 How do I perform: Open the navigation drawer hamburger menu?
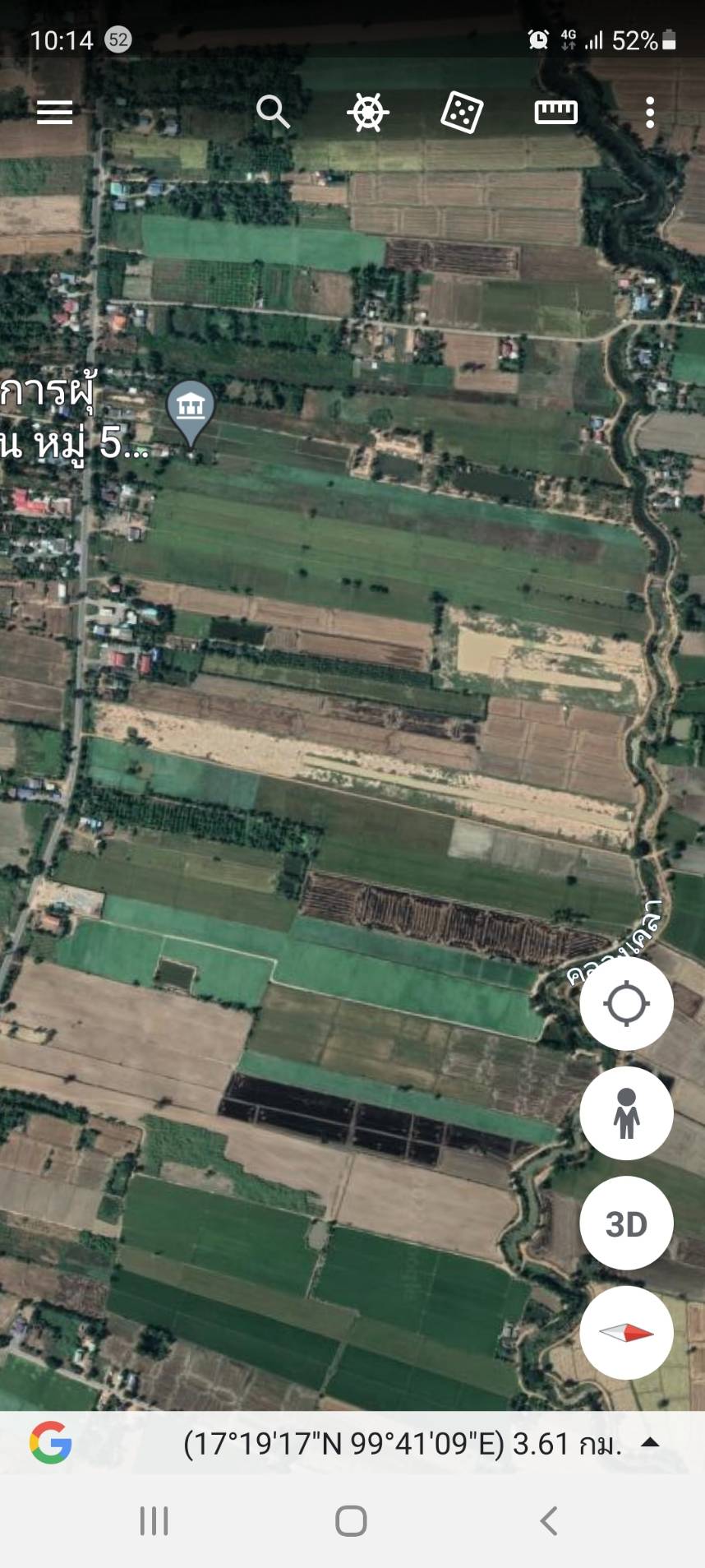coord(54,113)
